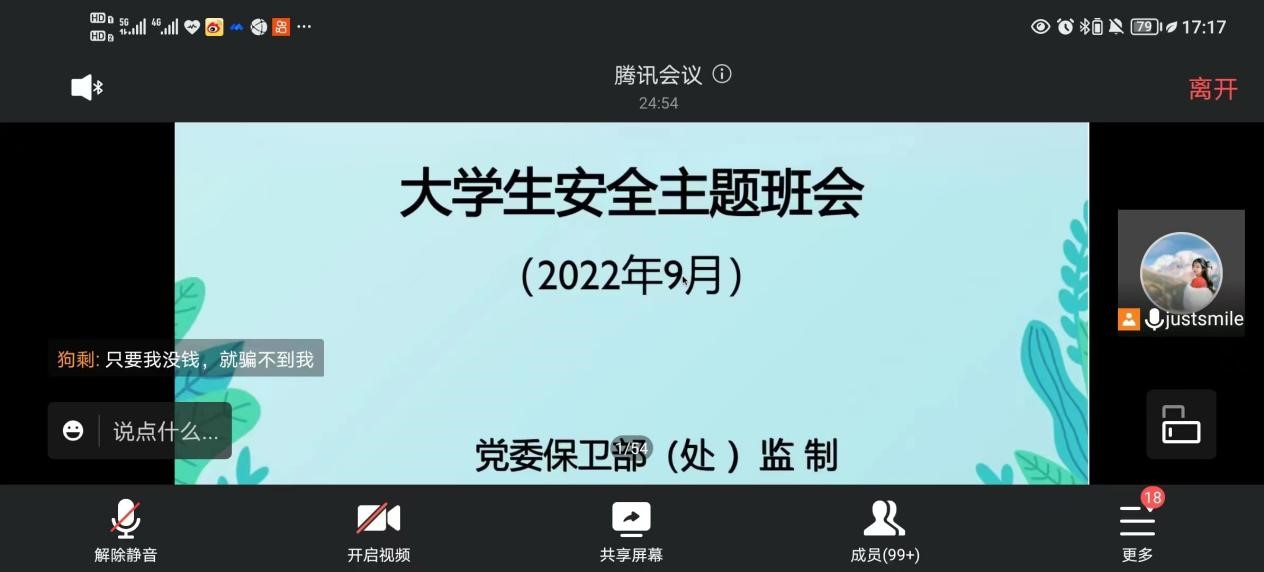
Task: Unmute microphone with 解除静音
Action: coord(126,531)
